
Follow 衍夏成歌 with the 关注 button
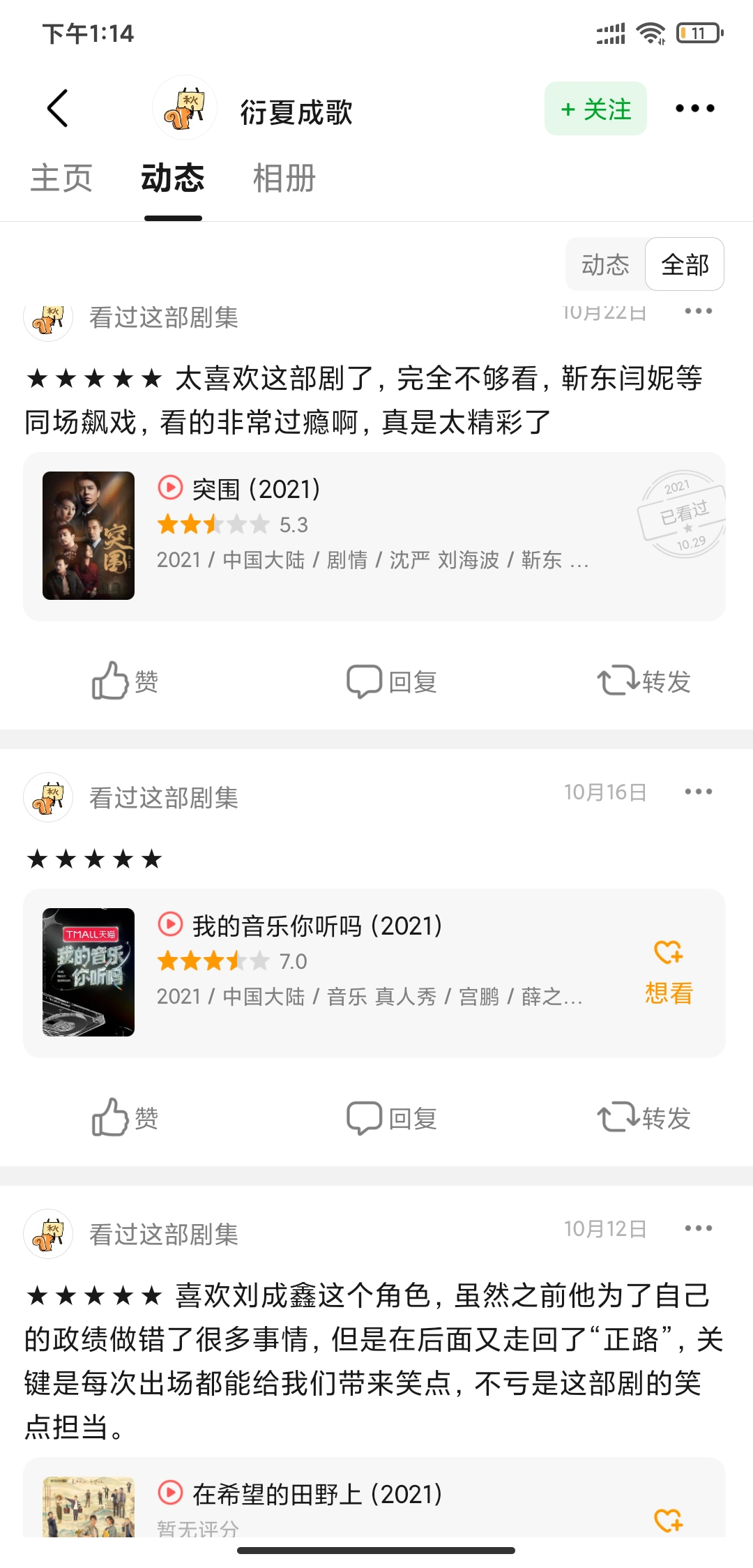coord(595,109)
